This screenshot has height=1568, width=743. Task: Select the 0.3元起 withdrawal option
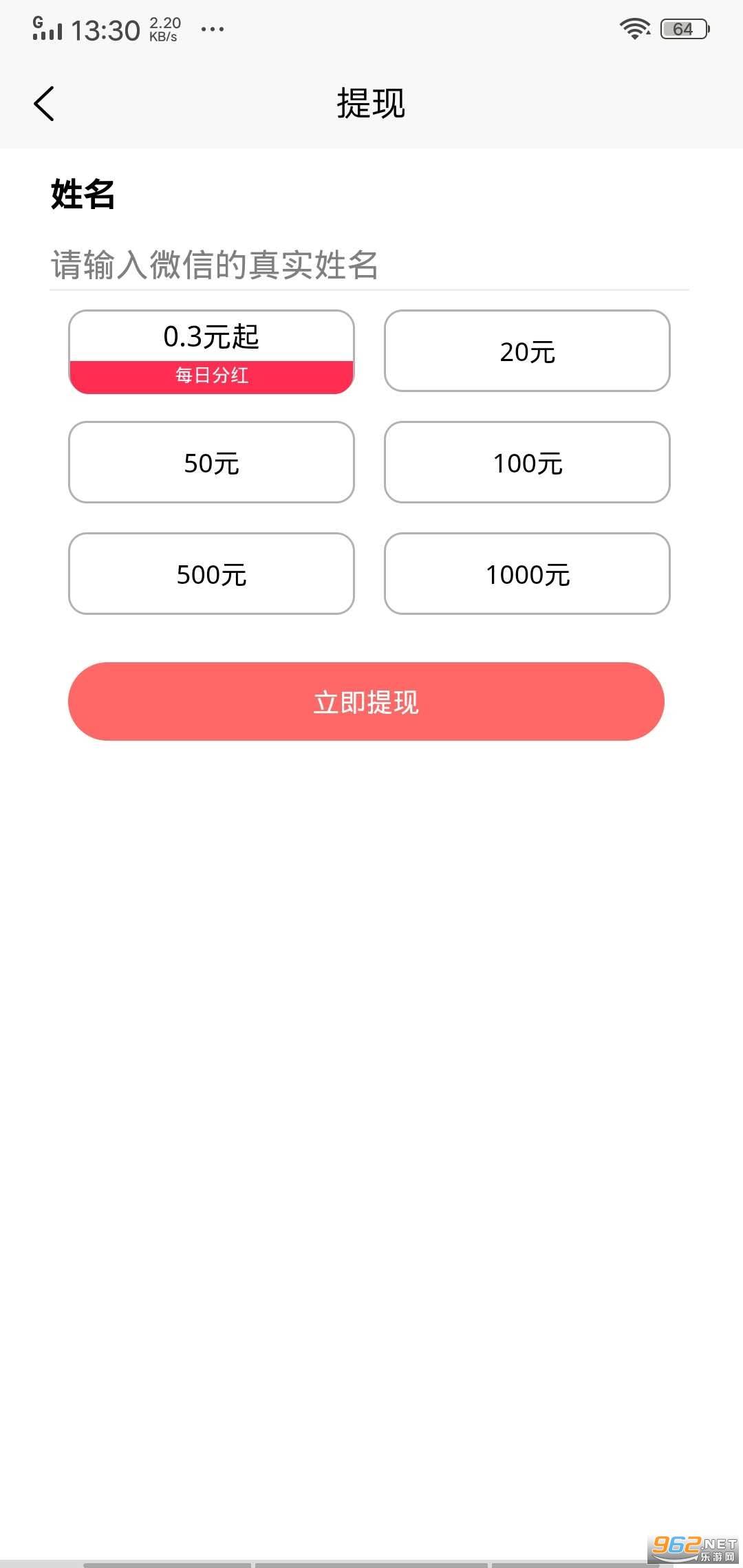pyautogui.click(x=211, y=337)
